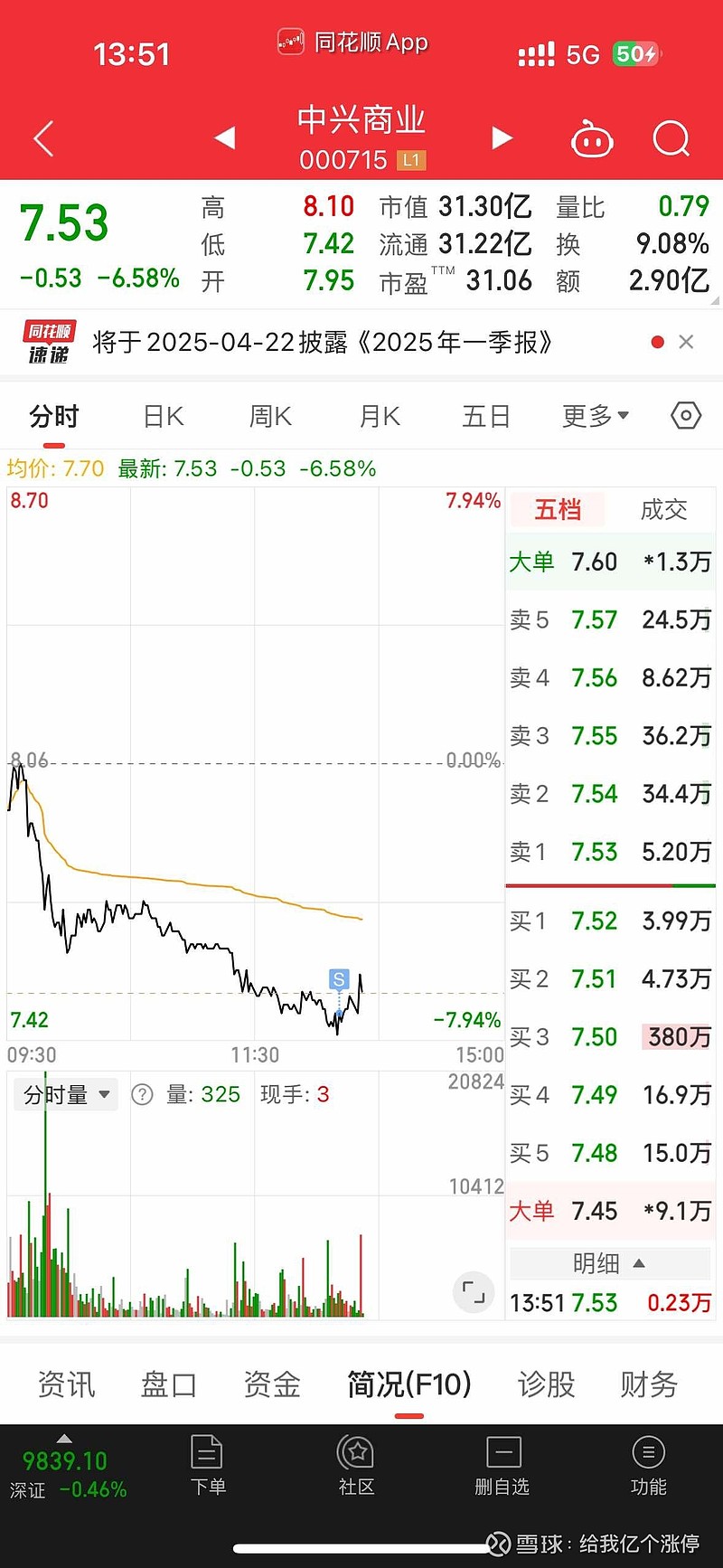
Task: Expand the 更多 chart options dropdown
Action: pyautogui.click(x=596, y=416)
